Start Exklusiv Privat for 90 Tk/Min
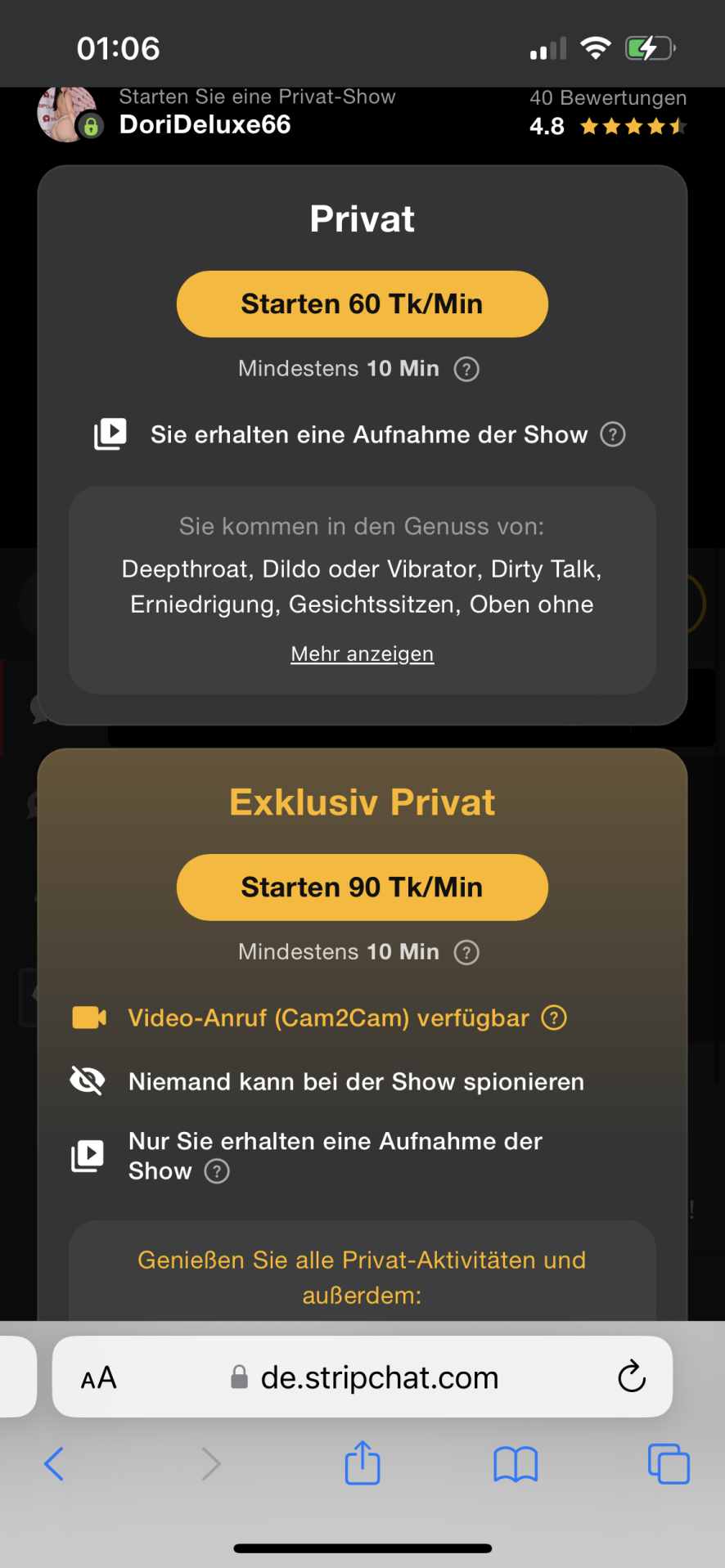The image size is (725, 1568). pyautogui.click(x=362, y=887)
